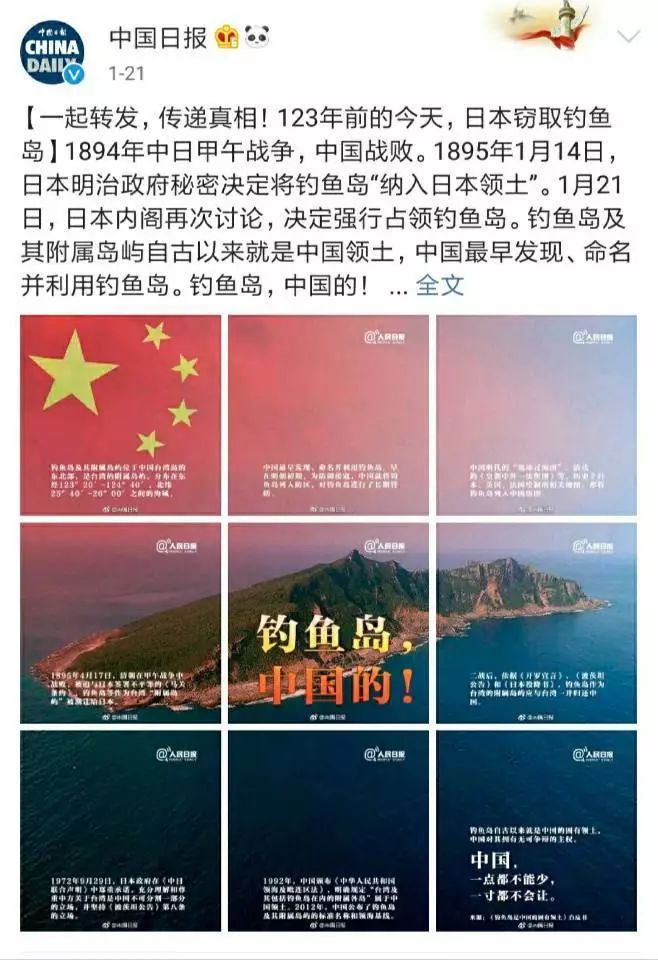Image resolution: width=658 pixels, height=960 pixels.
Task: Expand the post options chevron
Action: point(627,37)
